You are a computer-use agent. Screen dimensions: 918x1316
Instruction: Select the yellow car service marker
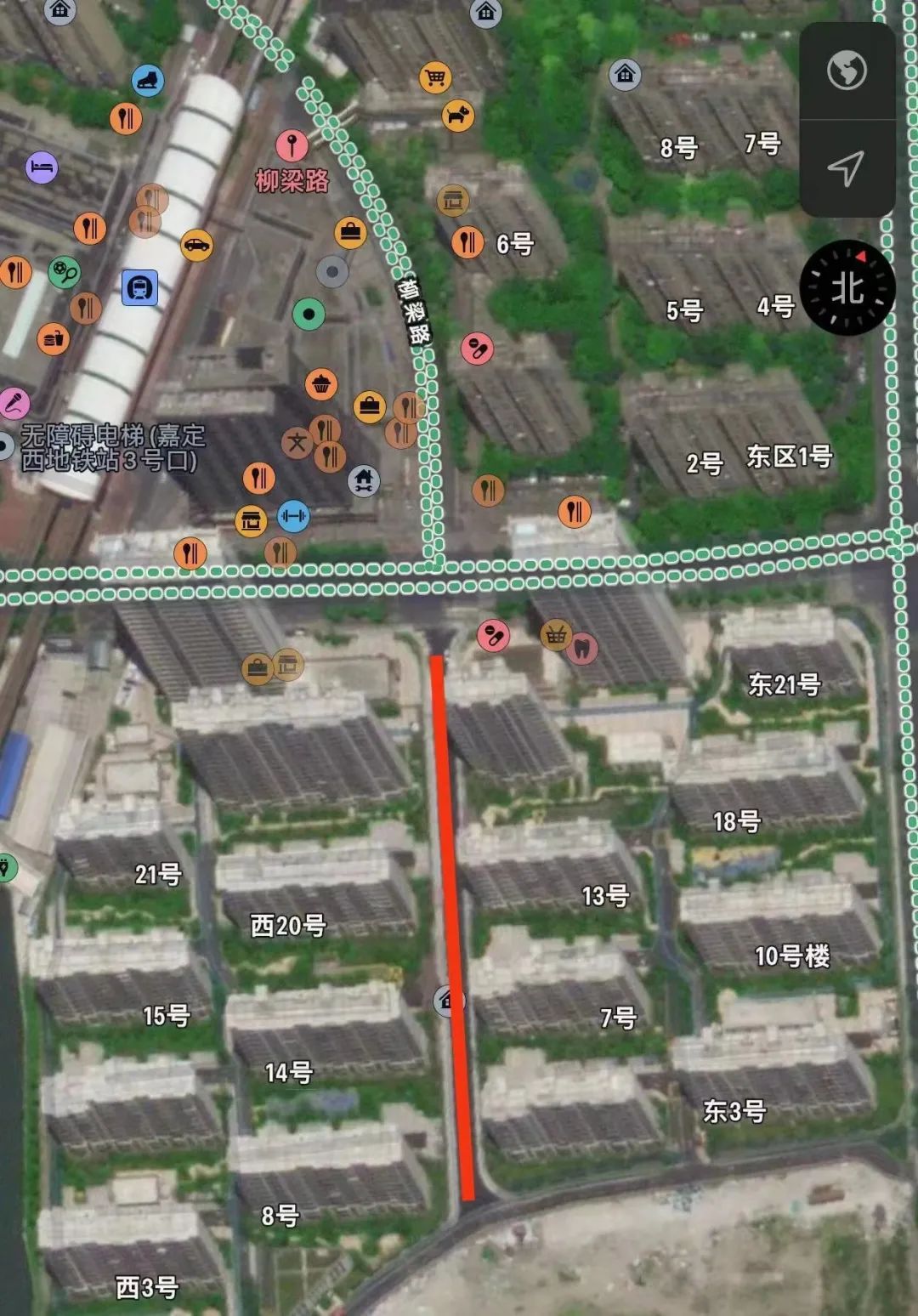click(x=196, y=245)
